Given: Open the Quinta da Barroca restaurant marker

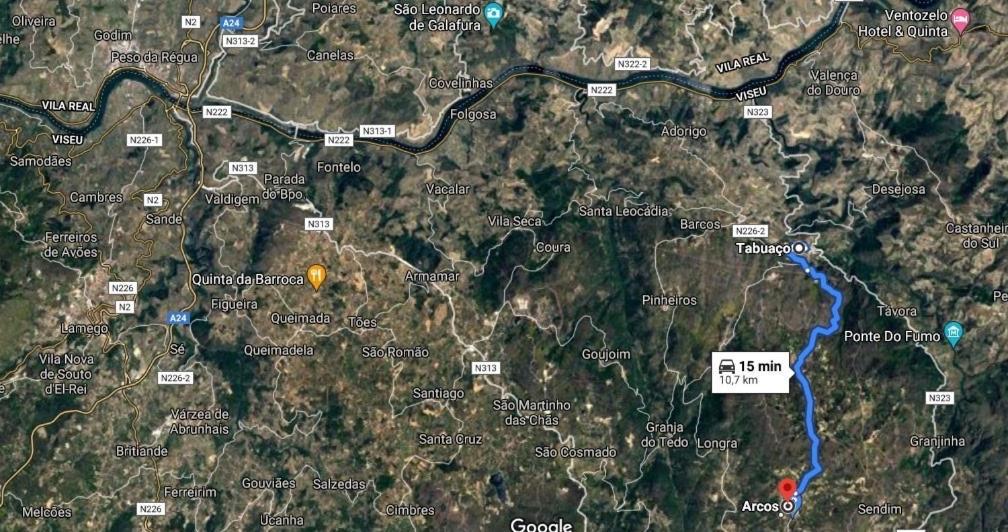Looking at the screenshot, I should (316, 275).
